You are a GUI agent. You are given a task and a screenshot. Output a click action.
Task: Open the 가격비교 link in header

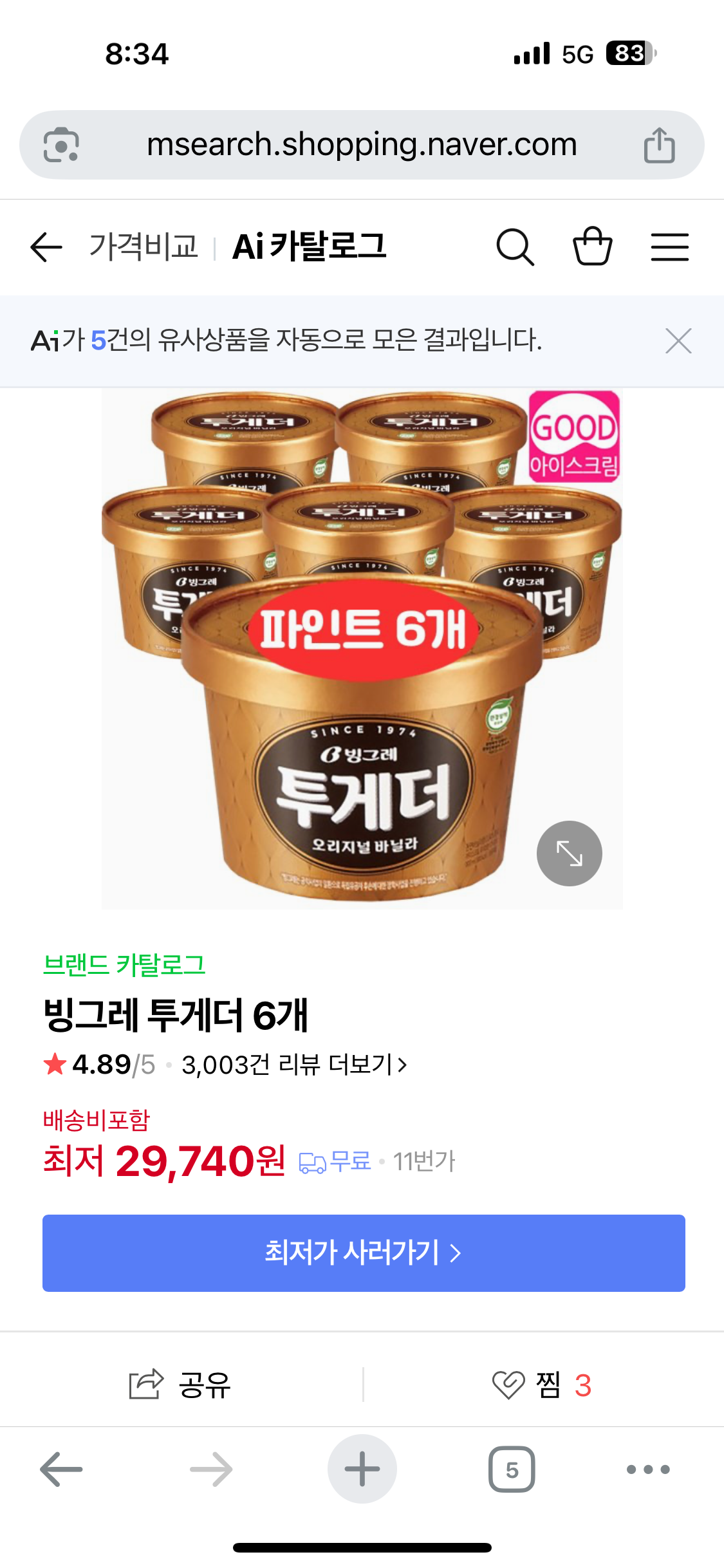144,247
